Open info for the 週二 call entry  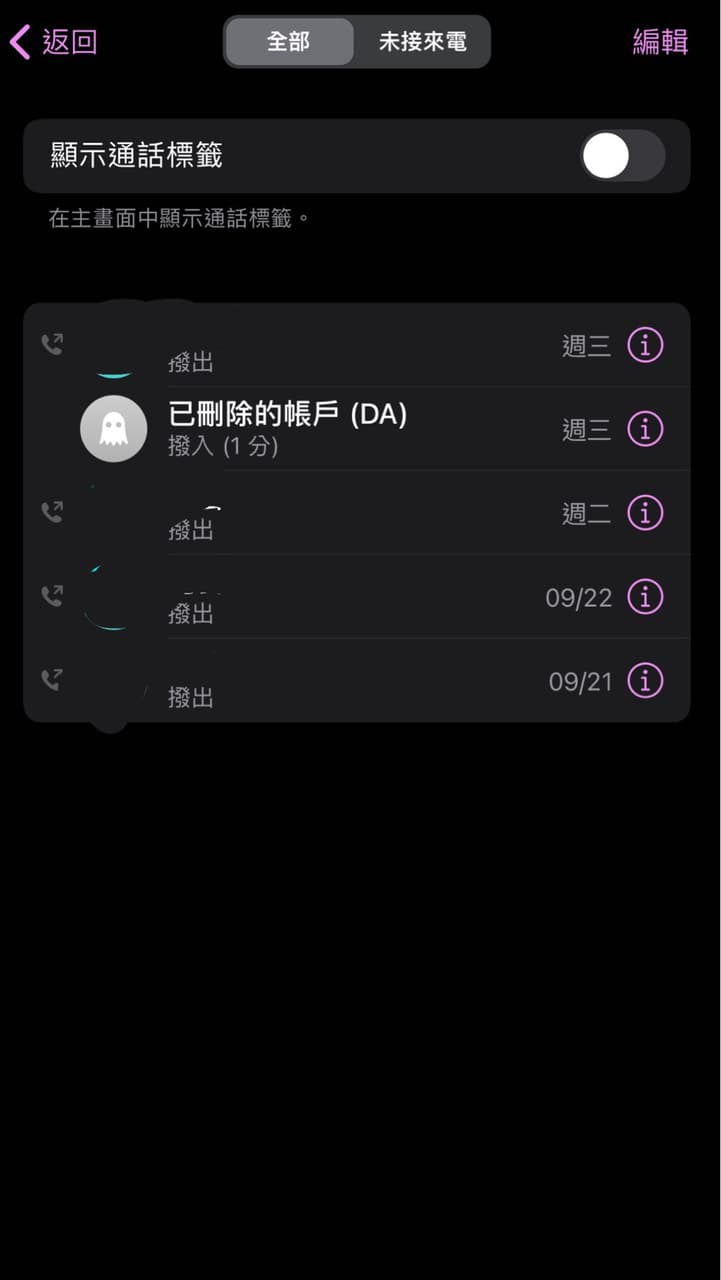click(645, 512)
